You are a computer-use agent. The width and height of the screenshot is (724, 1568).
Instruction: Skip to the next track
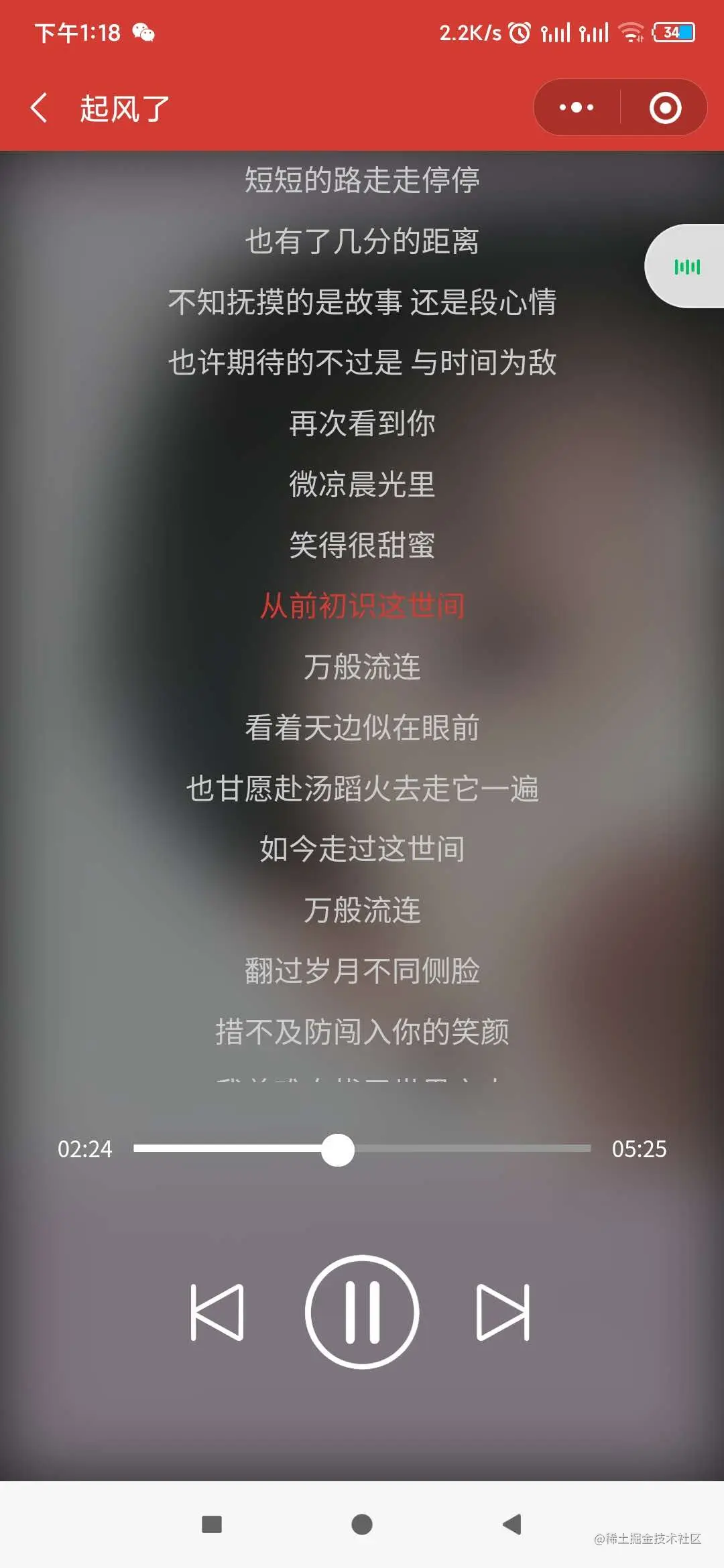pyautogui.click(x=503, y=1312)
